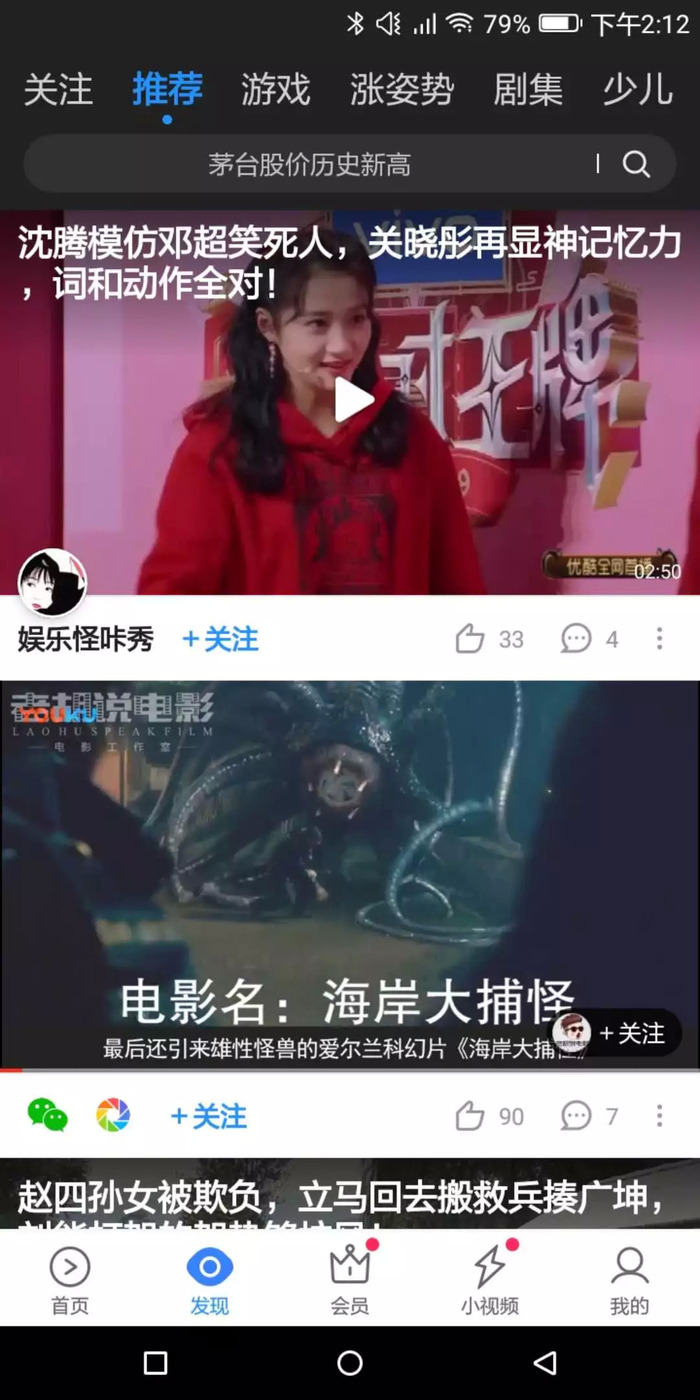Open the 游戏 category tab
The height and width of the screenshot is (1400, 700).
276,90
